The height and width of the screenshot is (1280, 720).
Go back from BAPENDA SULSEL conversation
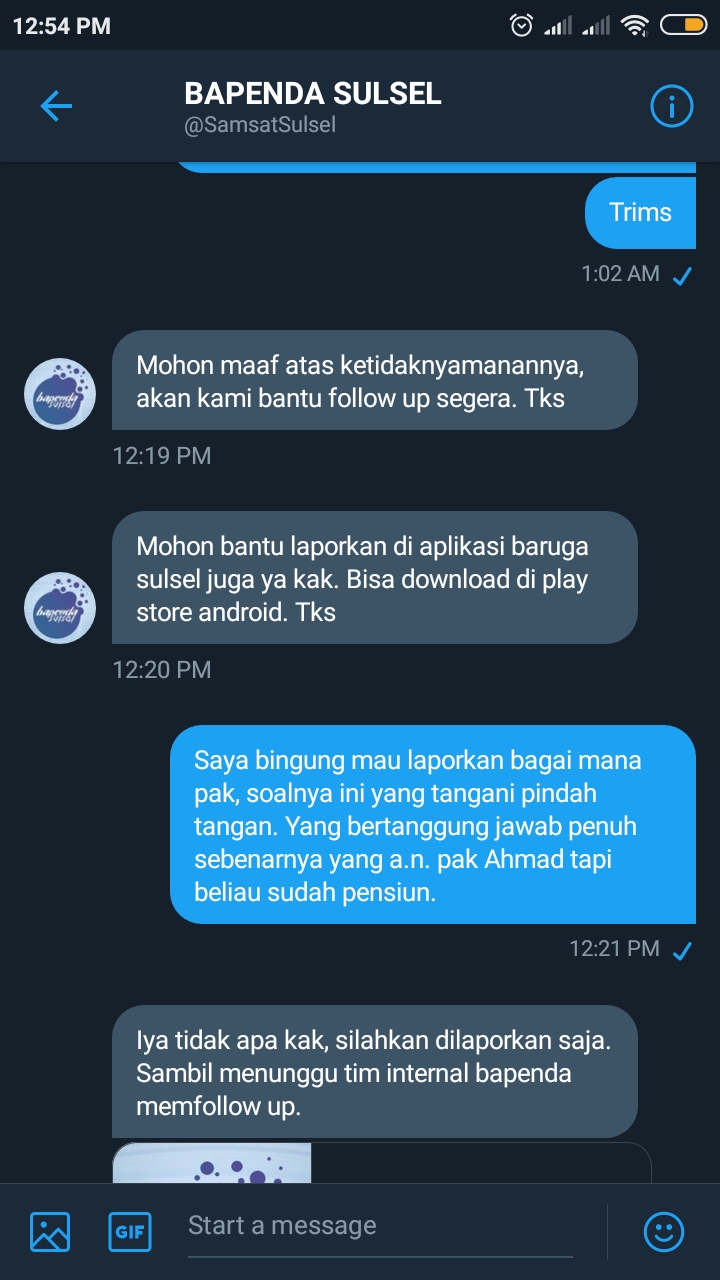(56, 106)
